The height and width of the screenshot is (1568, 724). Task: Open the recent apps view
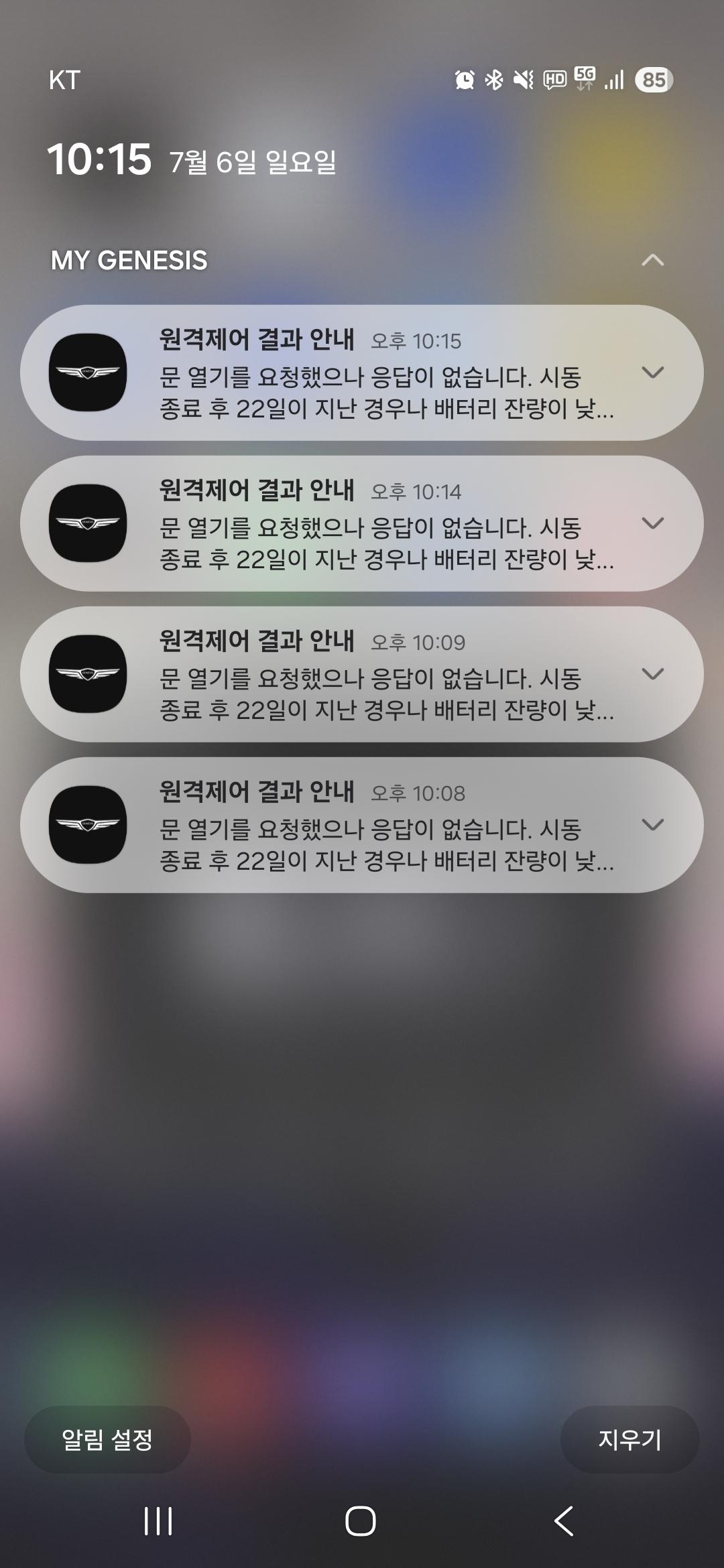[x=158, y=1521]
